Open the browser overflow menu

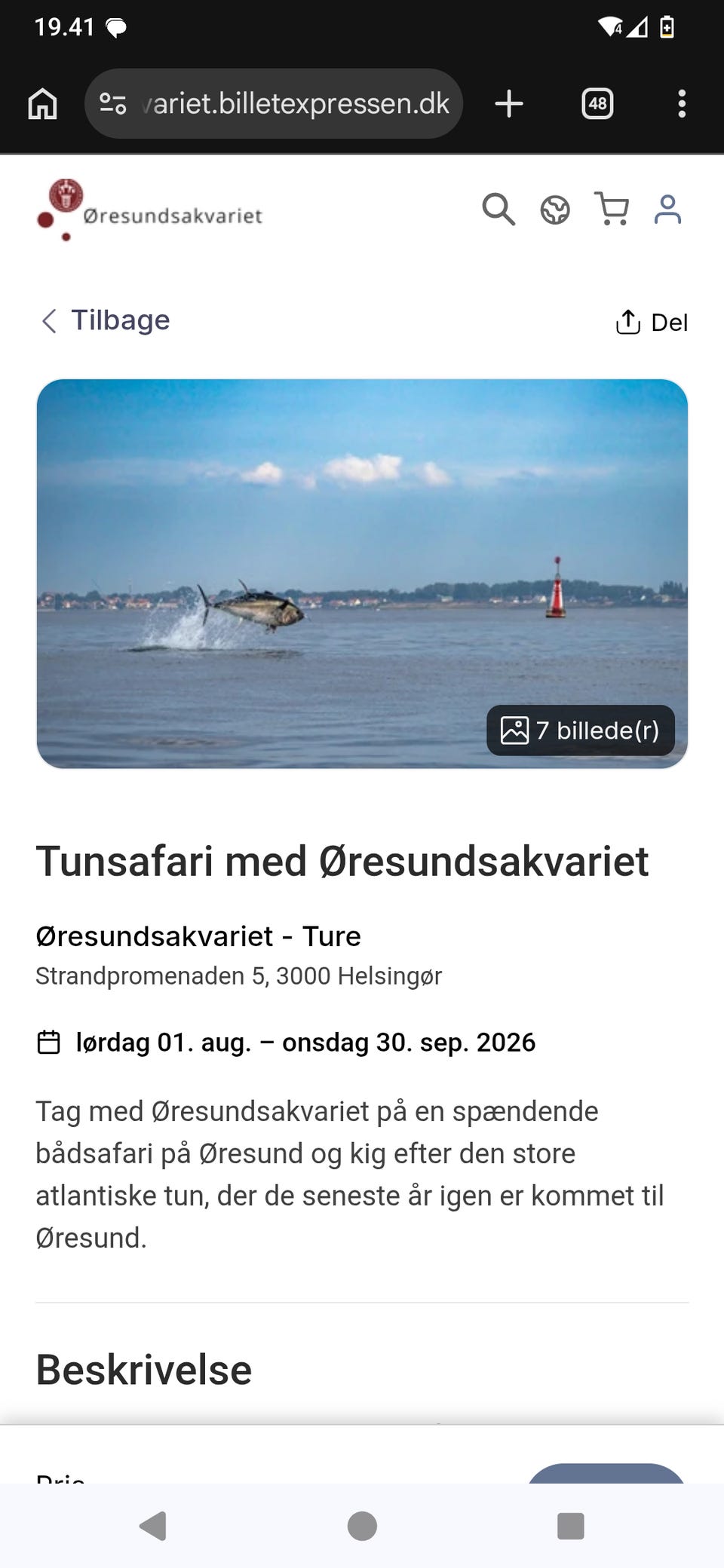point(682,104)
